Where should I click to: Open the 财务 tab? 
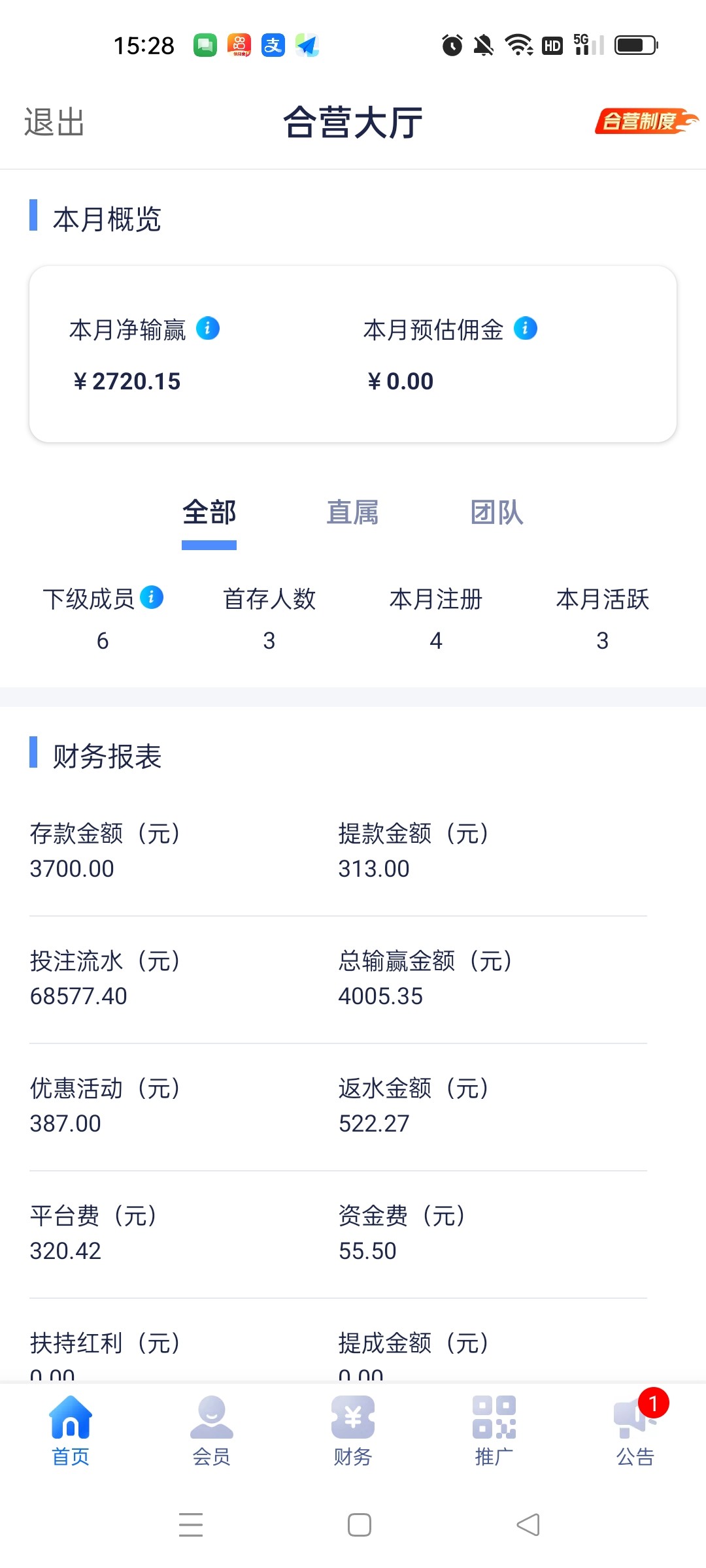[x=353, y=1431]
